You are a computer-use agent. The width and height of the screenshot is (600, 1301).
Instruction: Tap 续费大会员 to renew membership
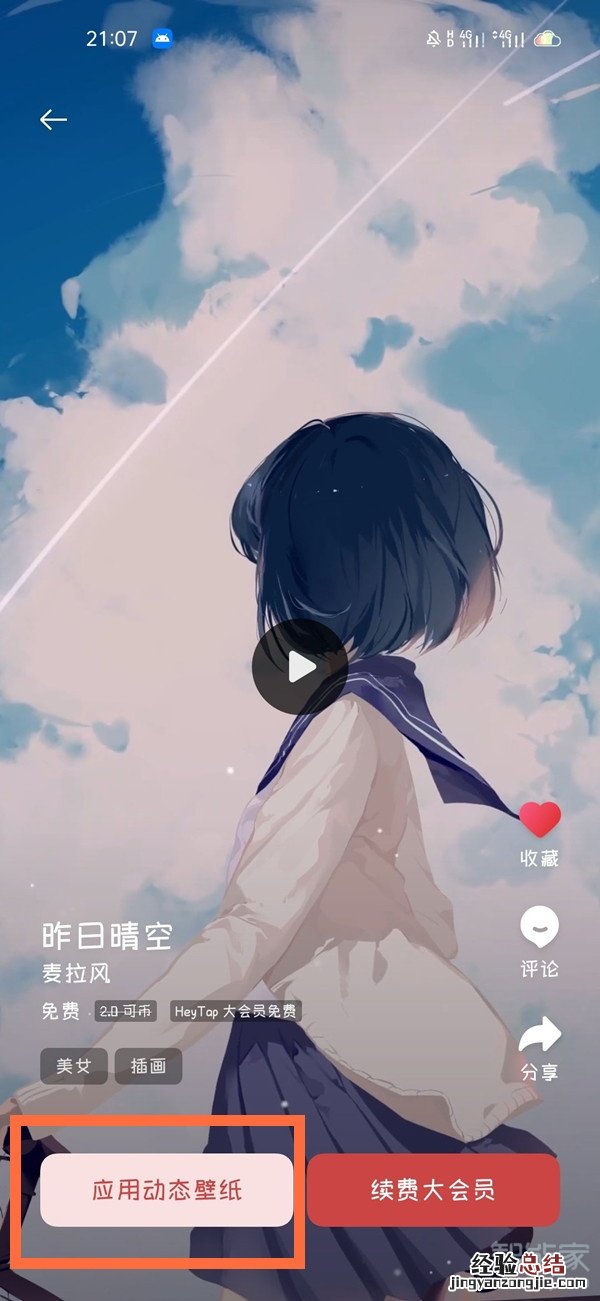click(433, 1190)
